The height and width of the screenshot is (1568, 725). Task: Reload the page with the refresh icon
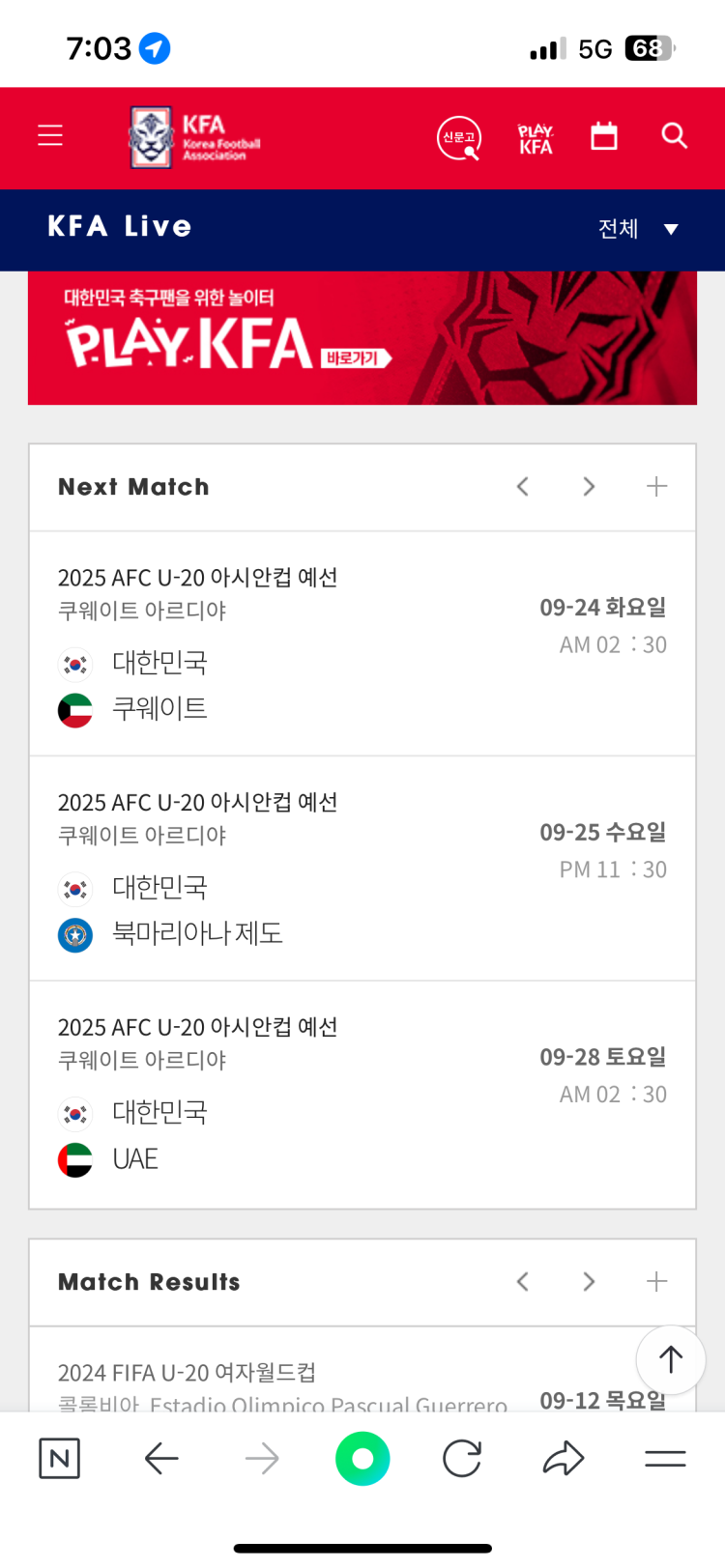[462, 1459]
